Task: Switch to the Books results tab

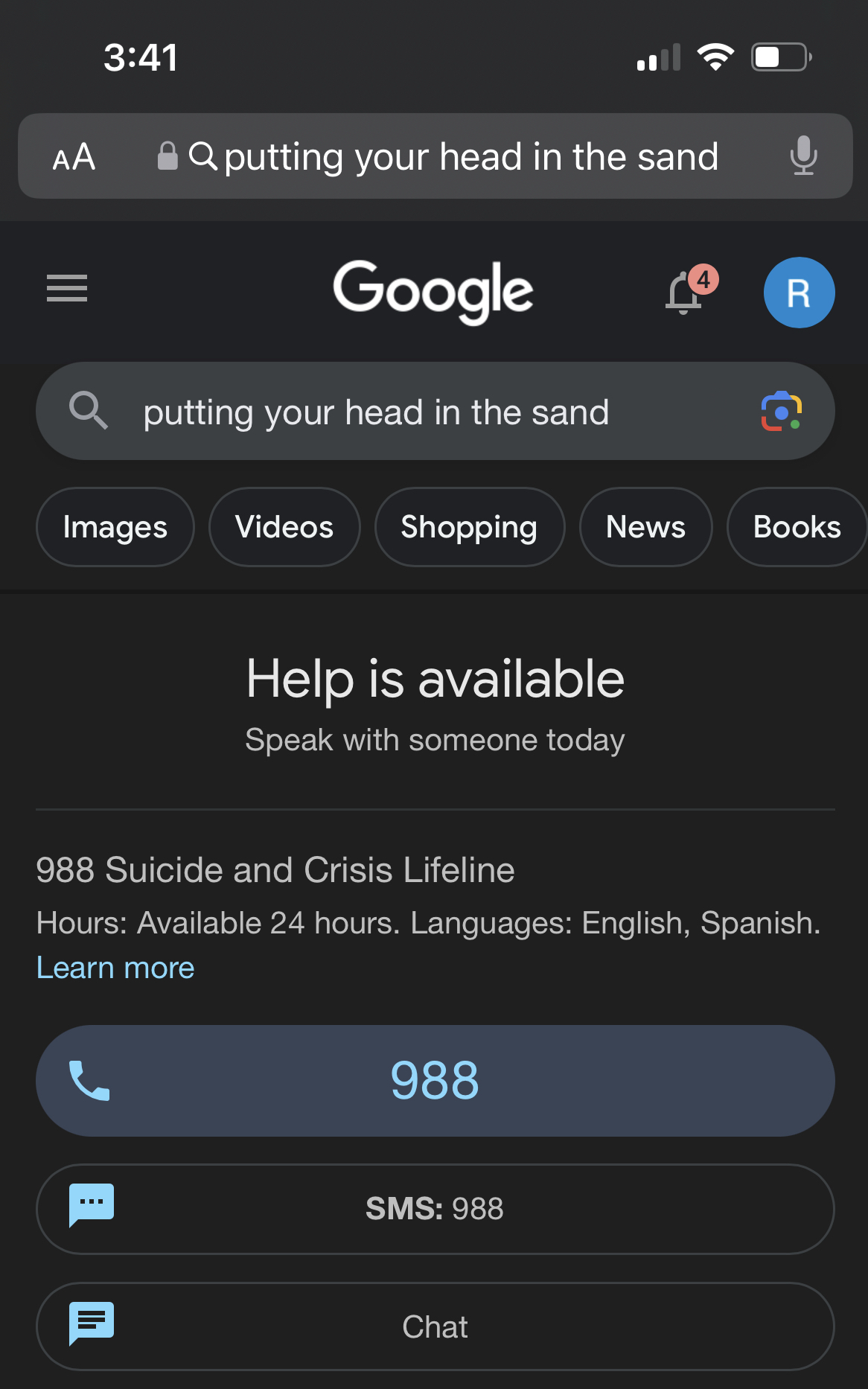Action: (796, 527)
